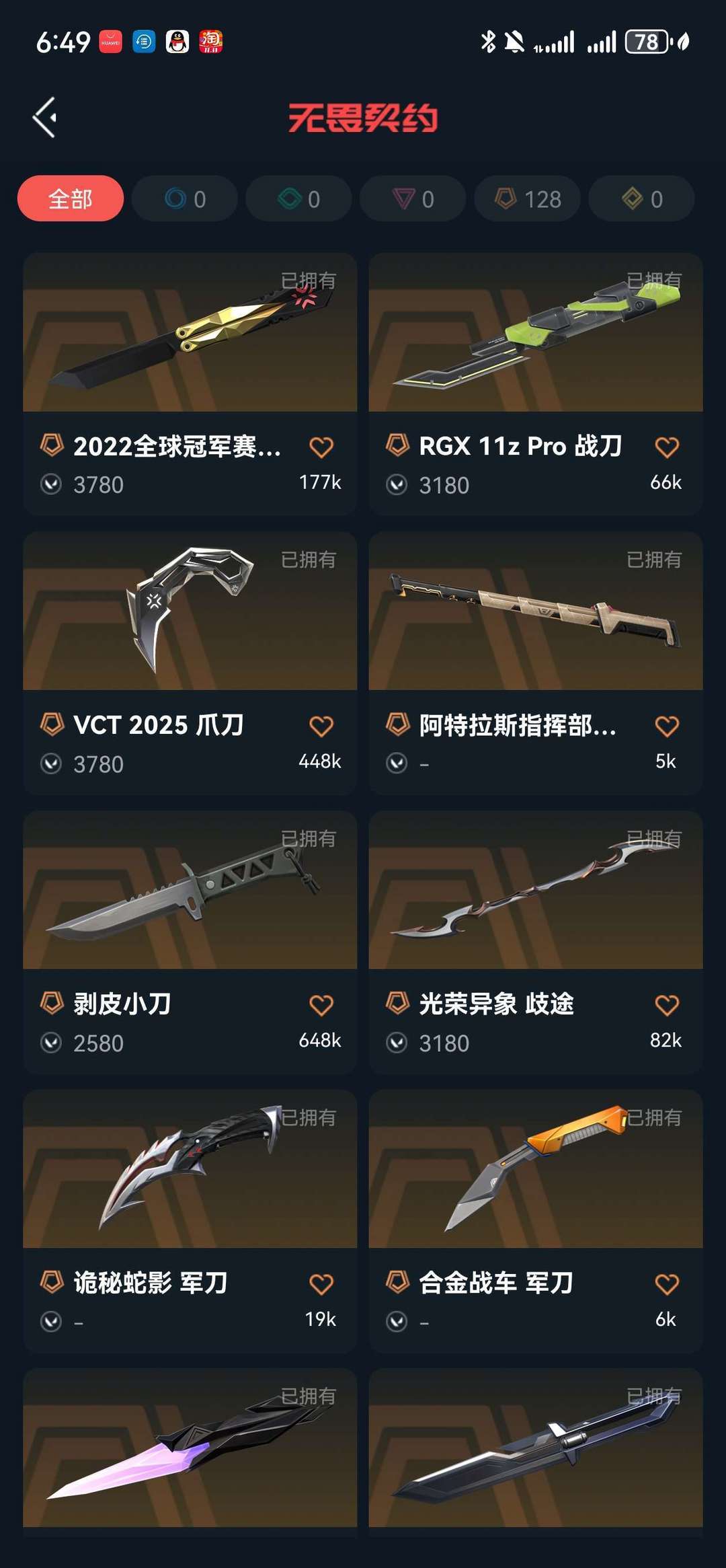Viewport: 726px width, 1568px height.
Task: Go back using the top-left arrow
Action: coord(45,118)
